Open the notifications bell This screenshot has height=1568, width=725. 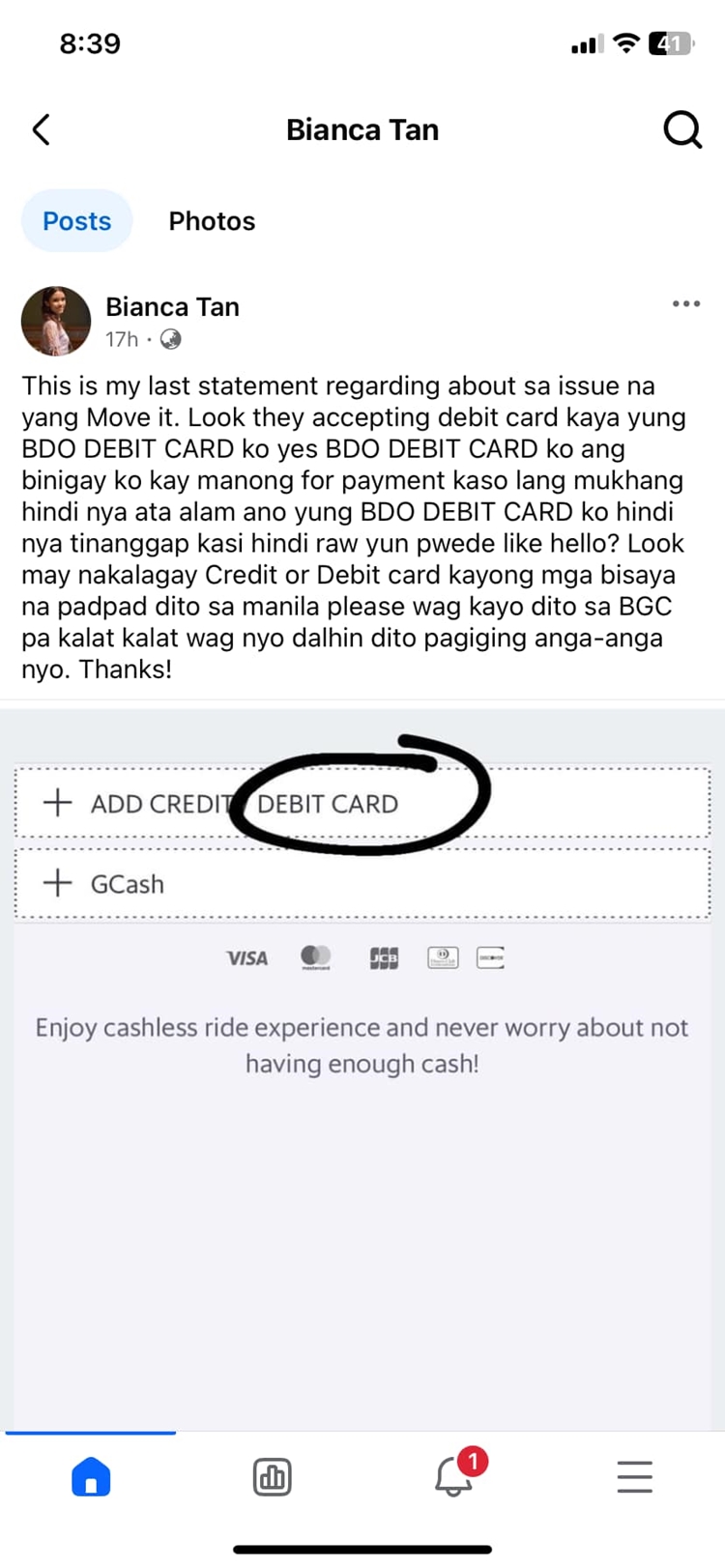[x=453, y=1477]
